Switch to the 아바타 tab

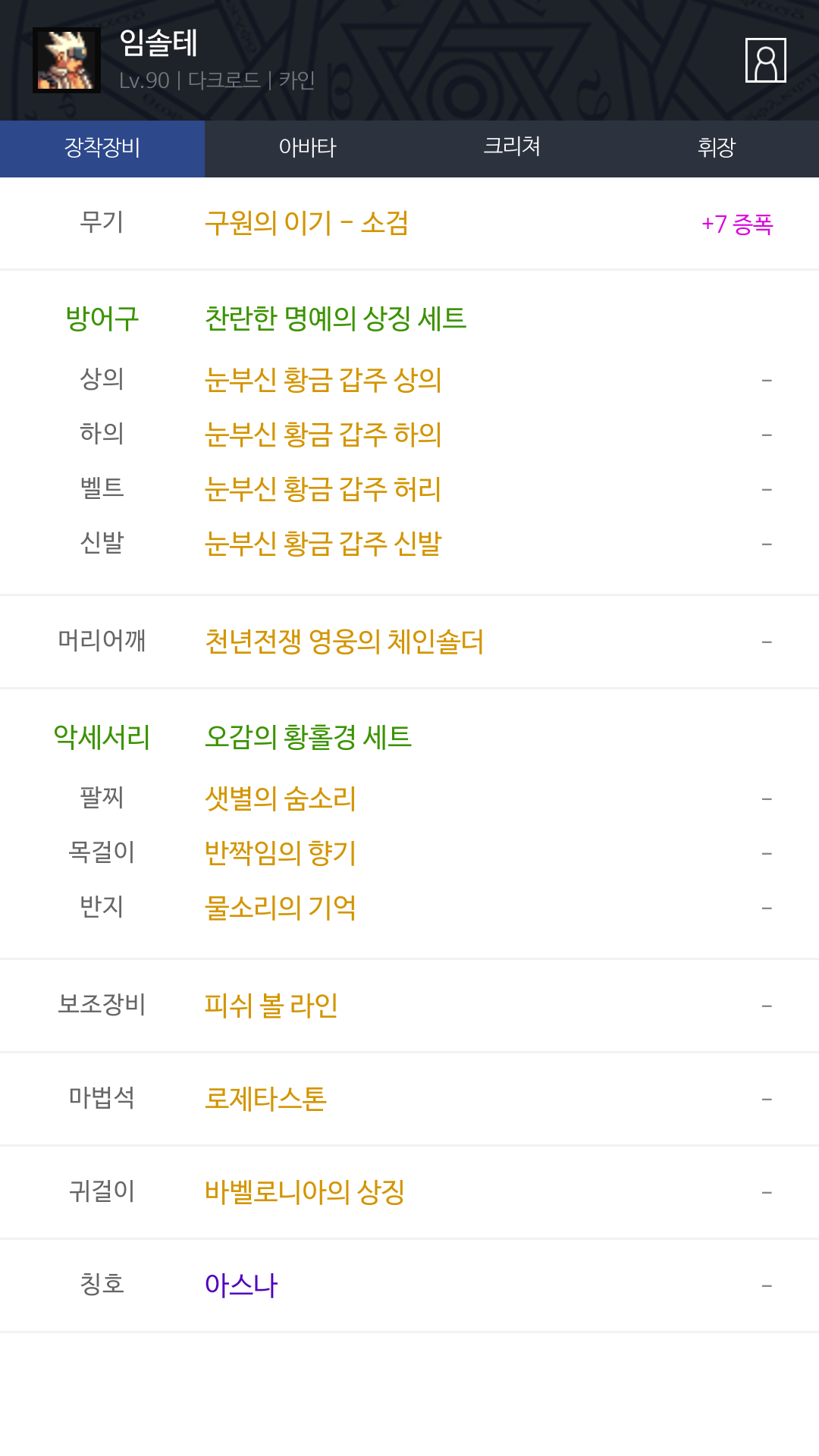(307, 148)
